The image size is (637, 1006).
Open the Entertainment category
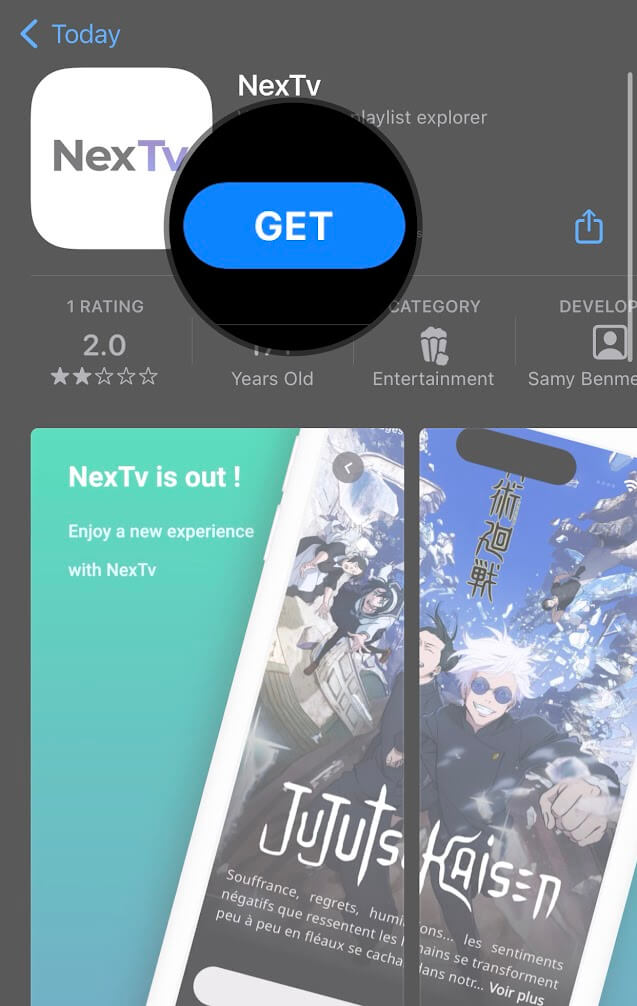(x=433, y=346)
